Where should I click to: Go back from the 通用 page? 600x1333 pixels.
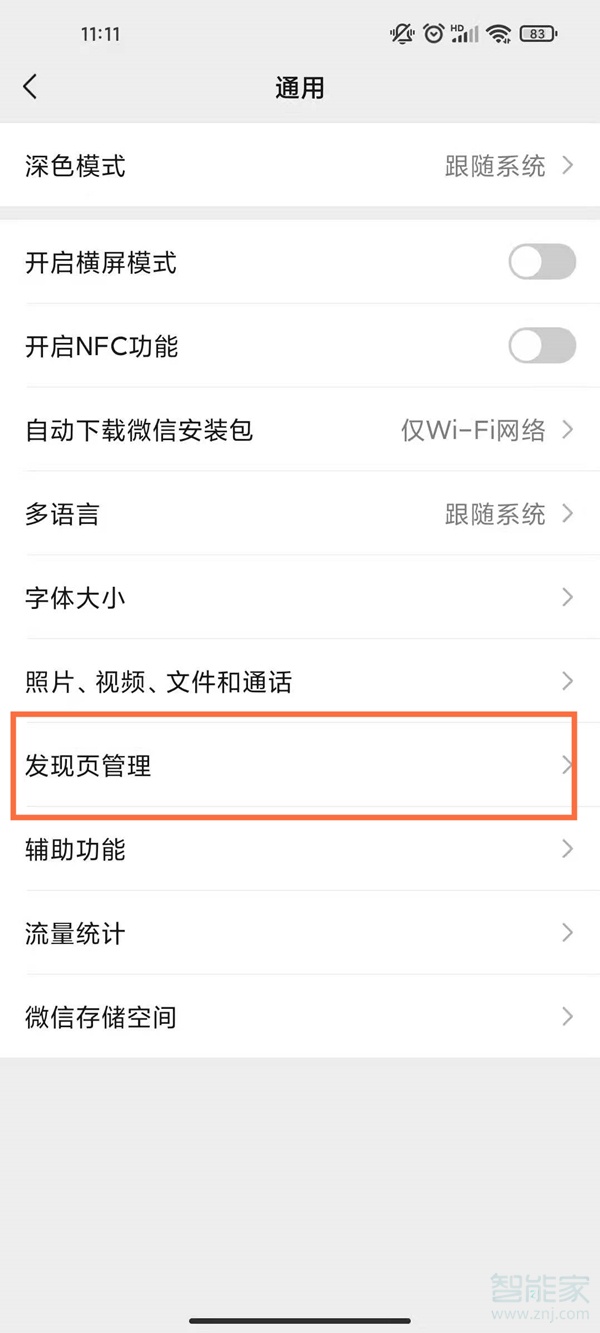[30, 87]
